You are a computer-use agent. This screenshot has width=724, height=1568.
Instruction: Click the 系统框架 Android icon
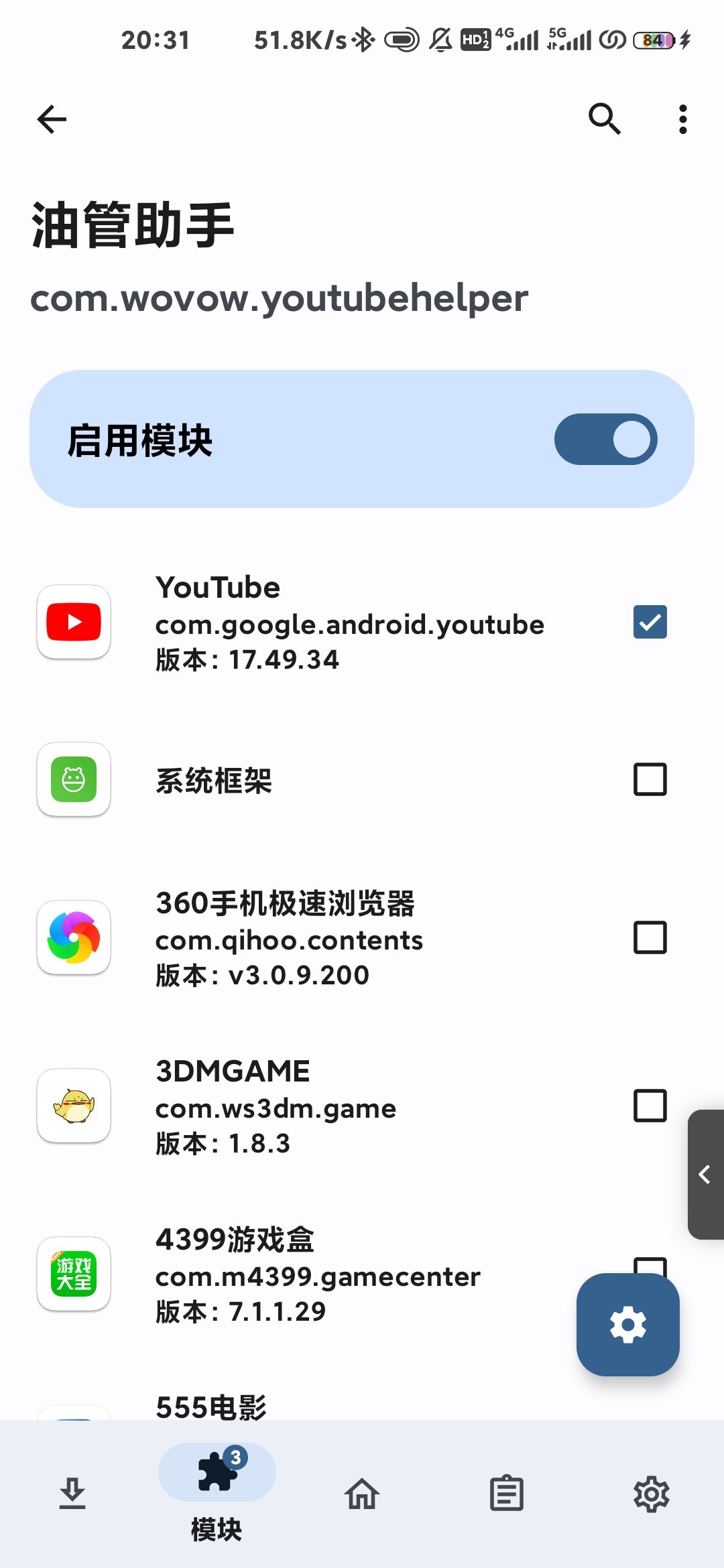pyautogui.click(x=73, y=781)
